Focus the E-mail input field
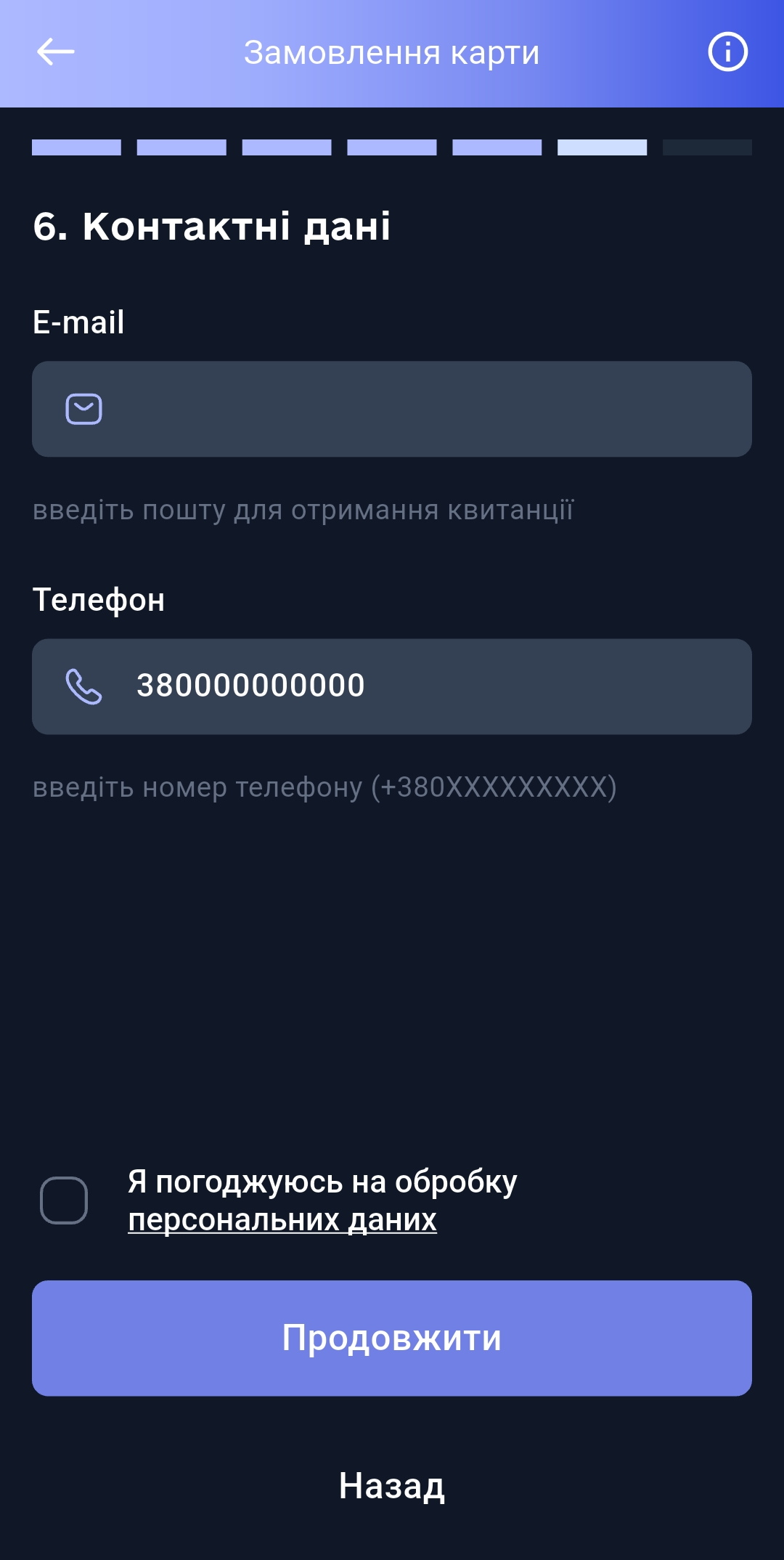The width and height of the screenshot is (784, 1560). (392, 409)
